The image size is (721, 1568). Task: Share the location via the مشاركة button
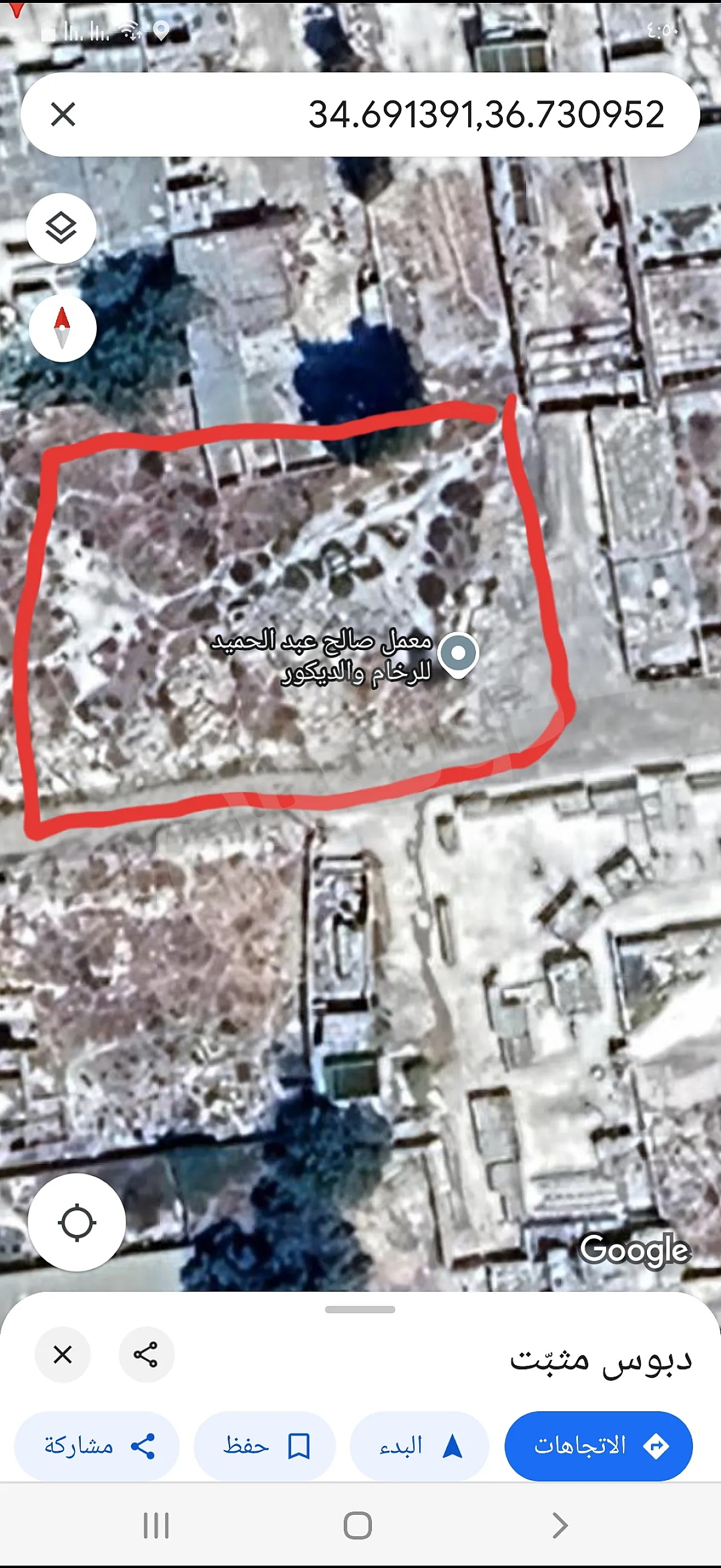97,1445
